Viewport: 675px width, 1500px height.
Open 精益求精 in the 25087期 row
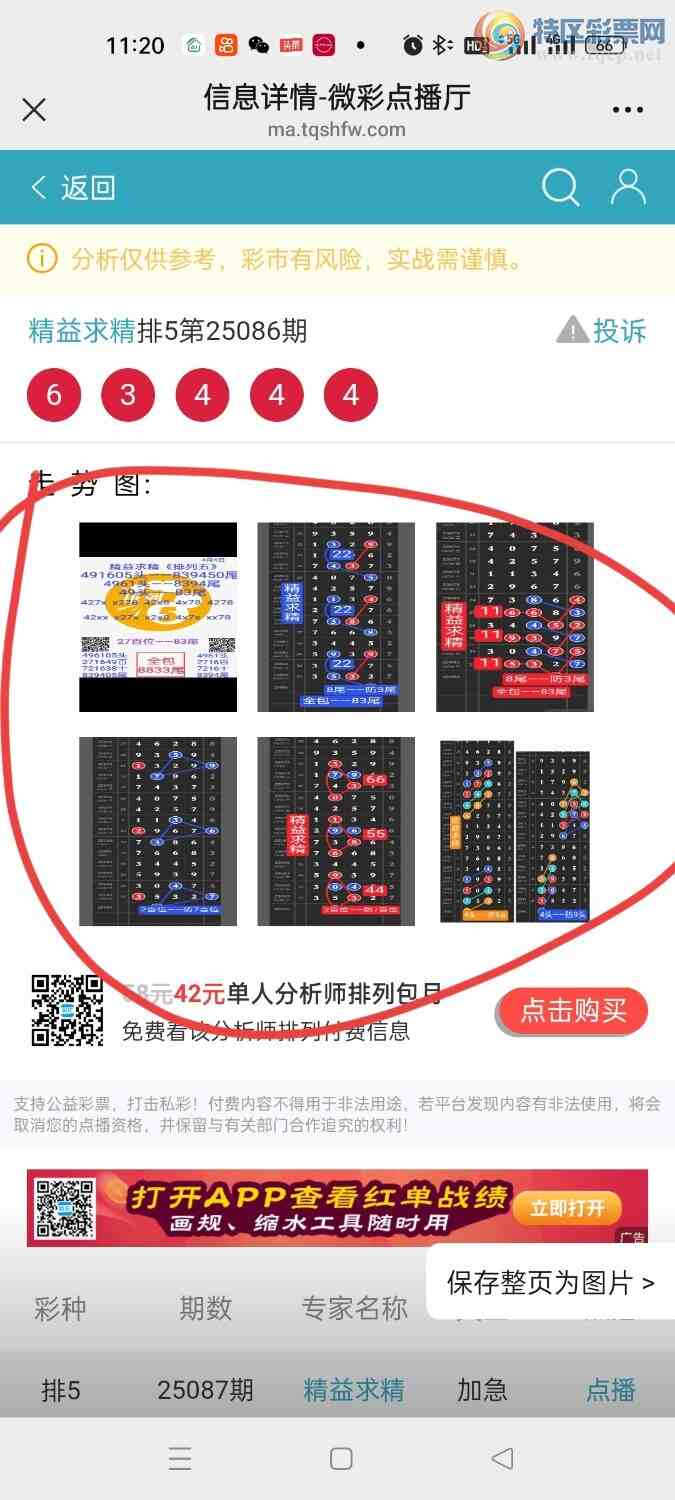pyautogui.click(x=354, y=1390)
